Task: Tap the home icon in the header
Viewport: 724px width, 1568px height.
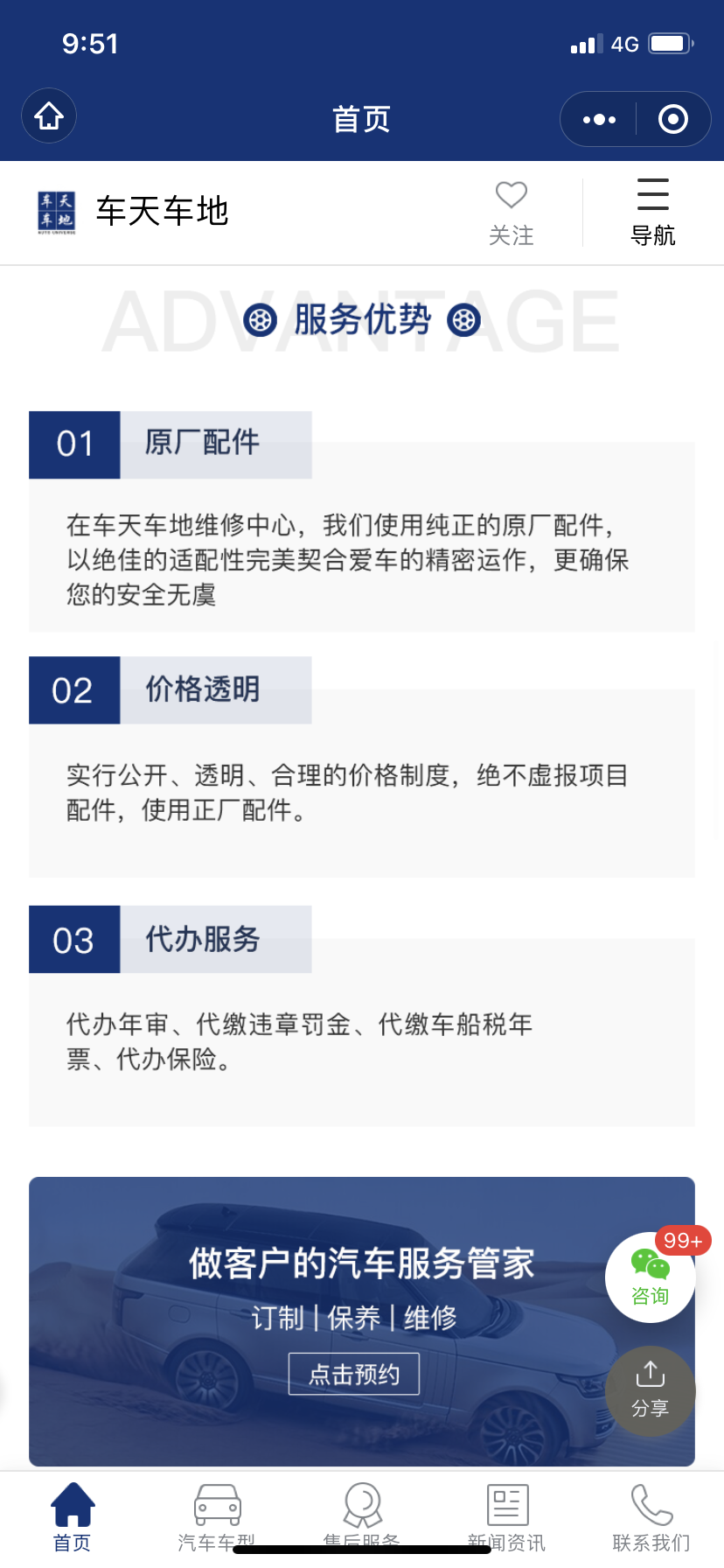Action: point(49,116)
